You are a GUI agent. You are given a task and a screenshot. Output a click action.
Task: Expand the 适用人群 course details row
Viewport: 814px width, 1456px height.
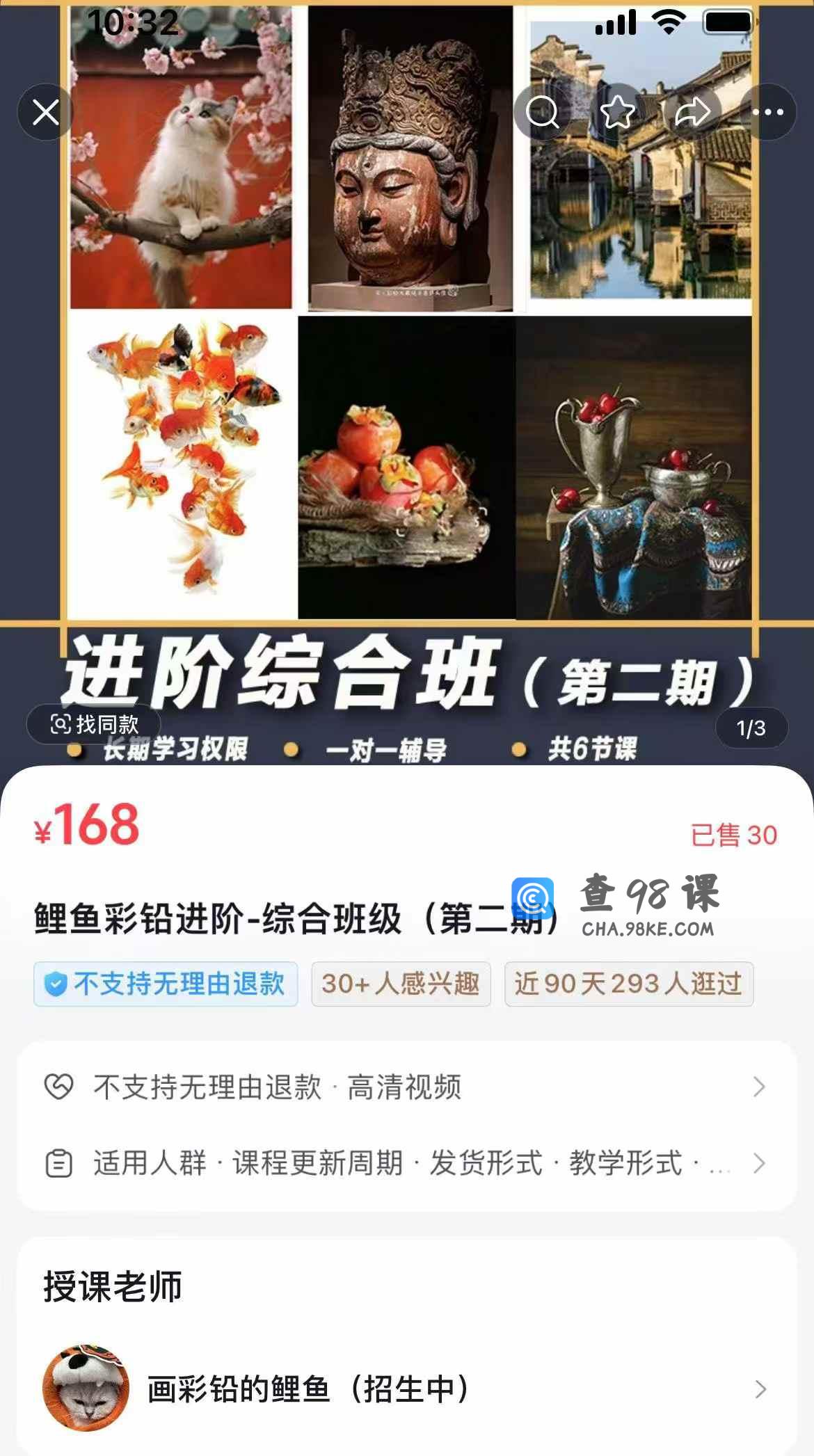click(x=407, y=1163)
